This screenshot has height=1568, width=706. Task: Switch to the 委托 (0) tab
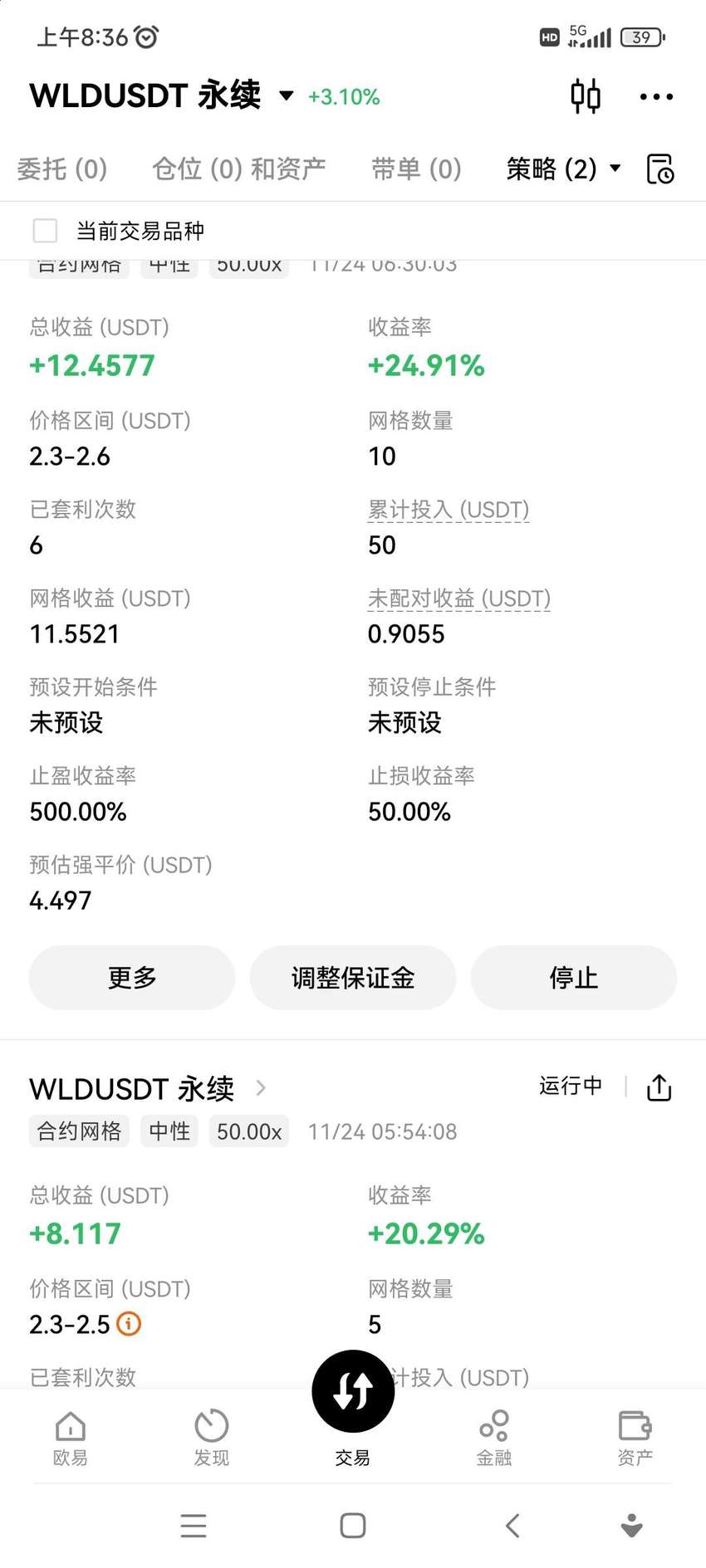62,169
